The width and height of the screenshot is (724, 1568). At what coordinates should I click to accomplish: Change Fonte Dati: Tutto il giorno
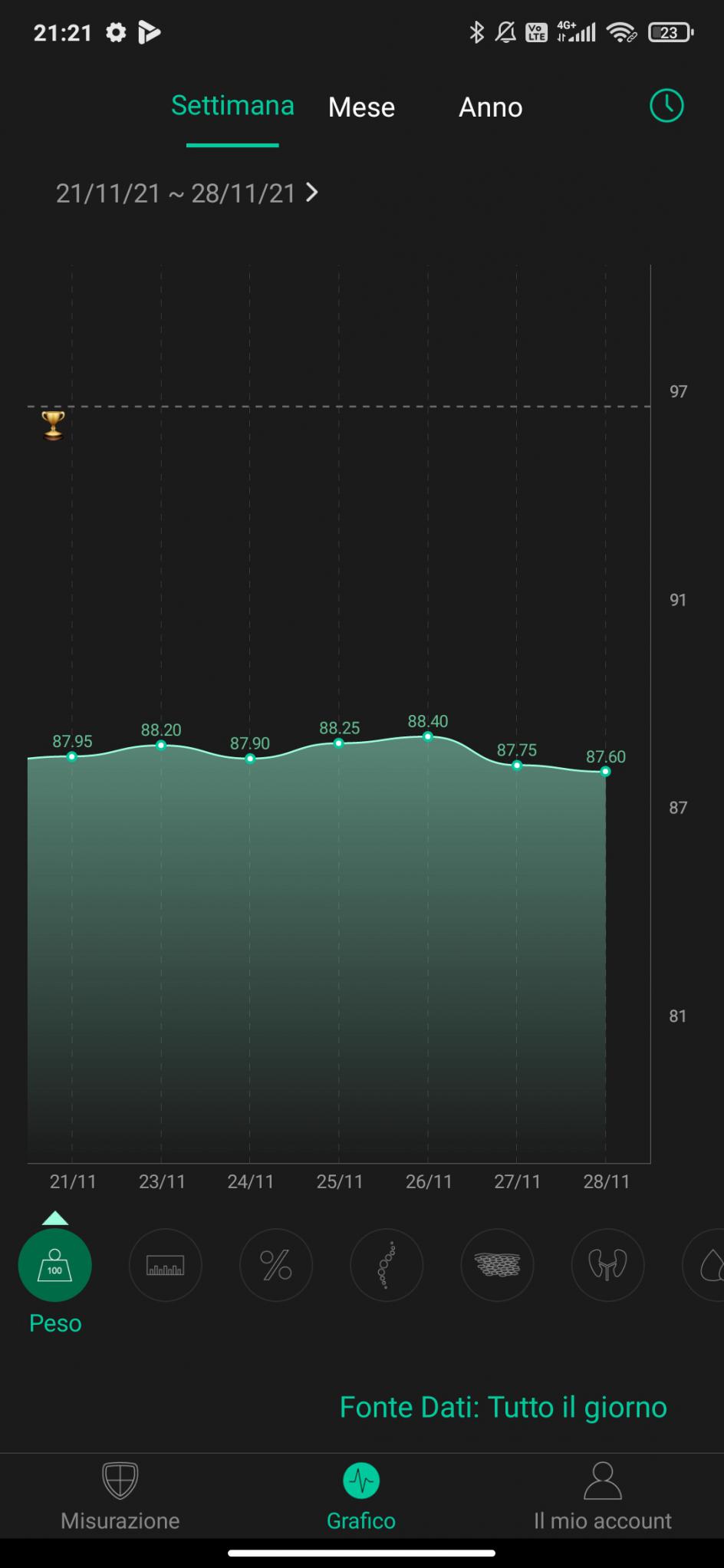coord(503,1408)
